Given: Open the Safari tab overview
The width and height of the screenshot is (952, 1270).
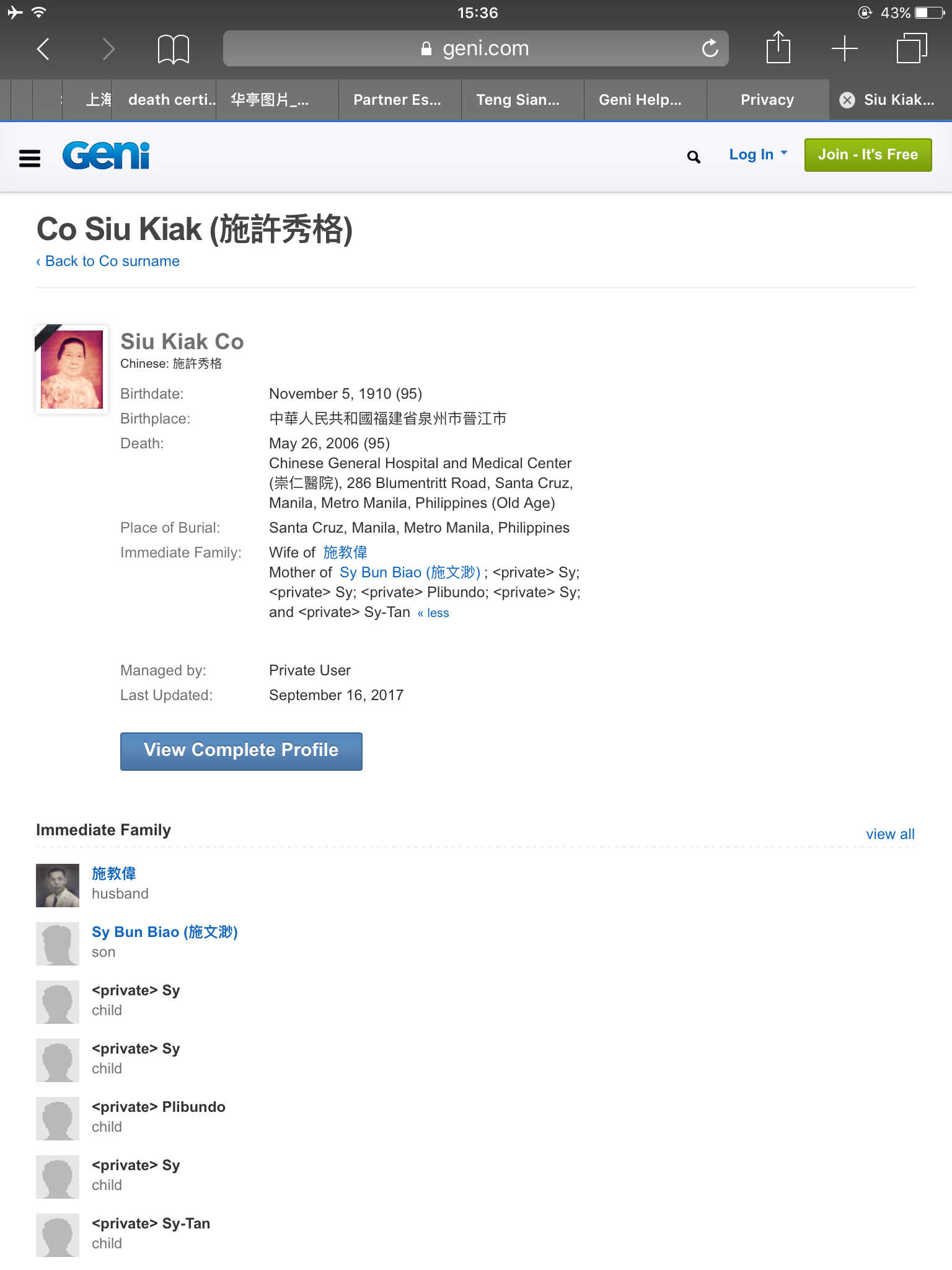Looking at the screenshot, I should (911, 48).
